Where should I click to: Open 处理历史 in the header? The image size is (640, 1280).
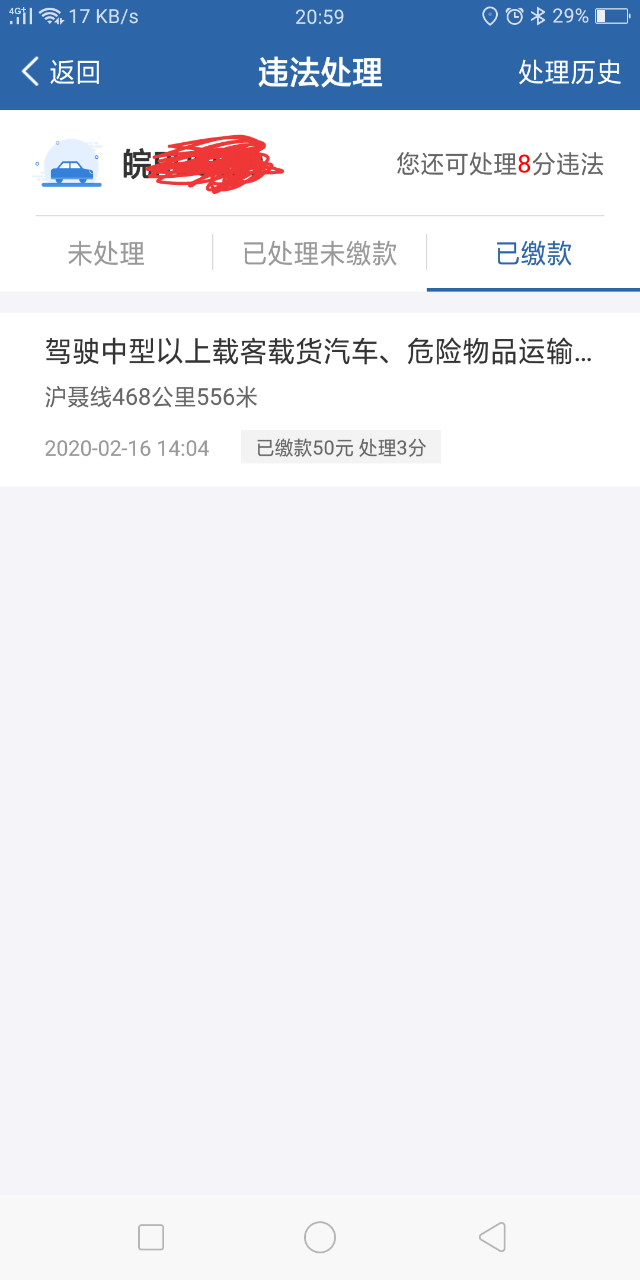569,72
